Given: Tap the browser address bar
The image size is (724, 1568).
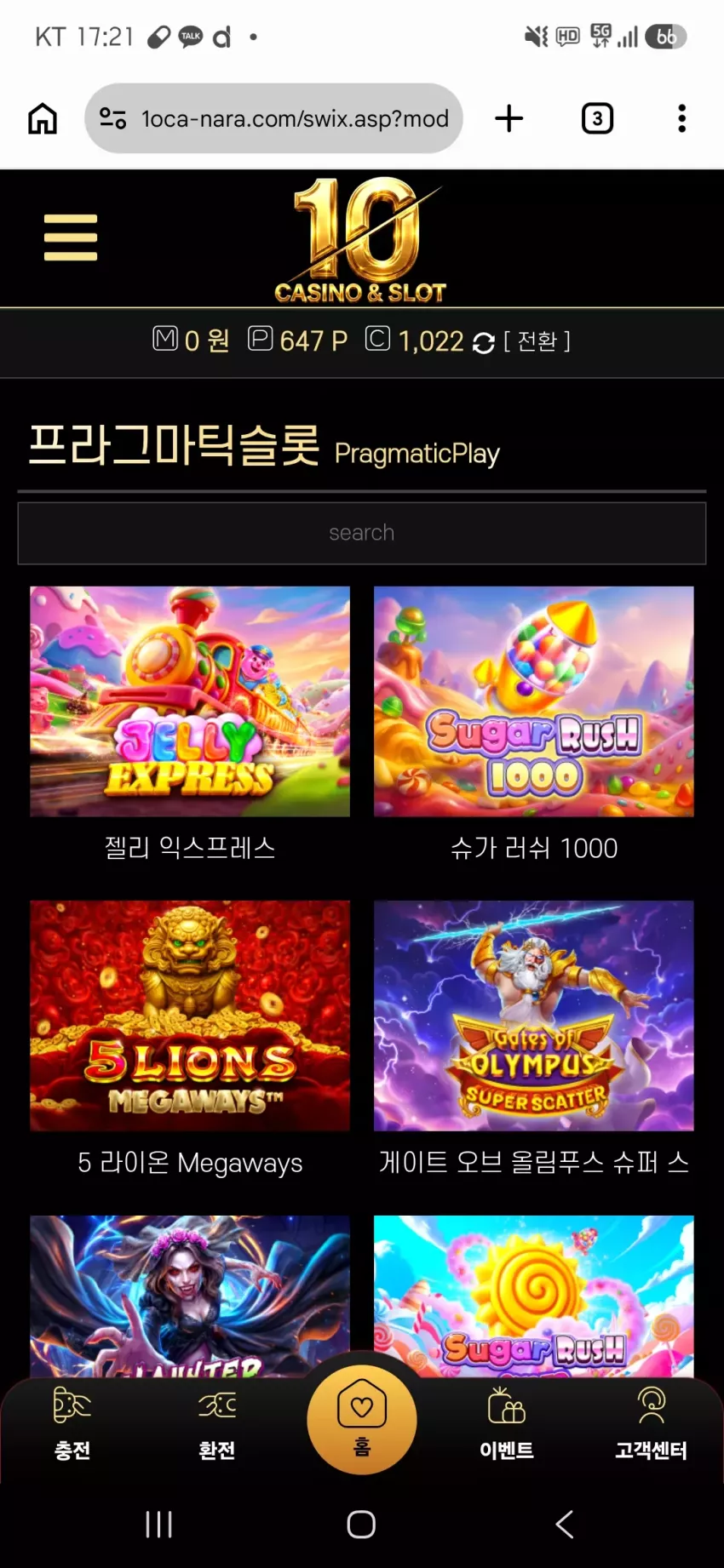Looking at the screenshot, I should [x=273, y=118].
